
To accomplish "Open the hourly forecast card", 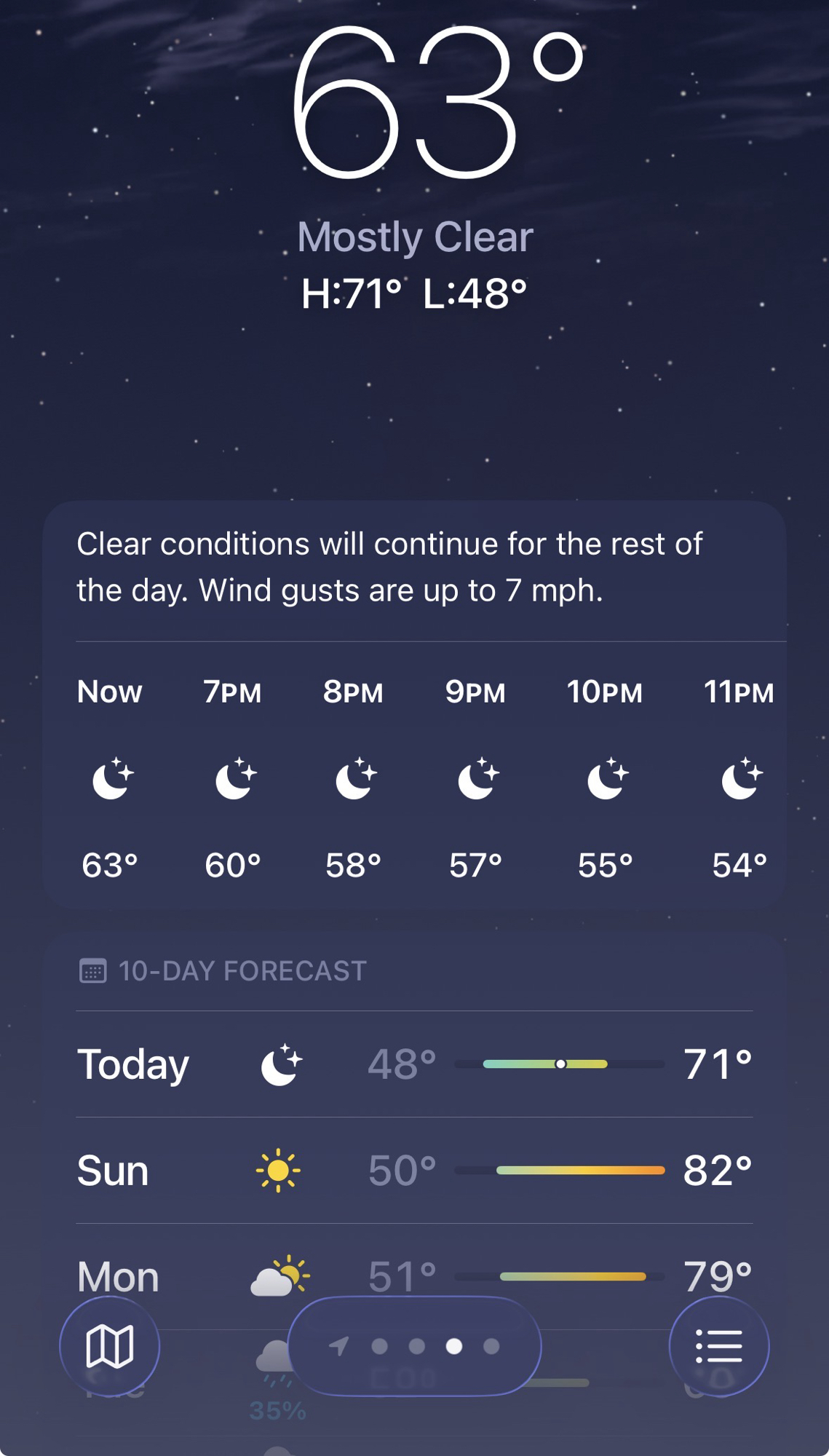I will pos(414,775).
